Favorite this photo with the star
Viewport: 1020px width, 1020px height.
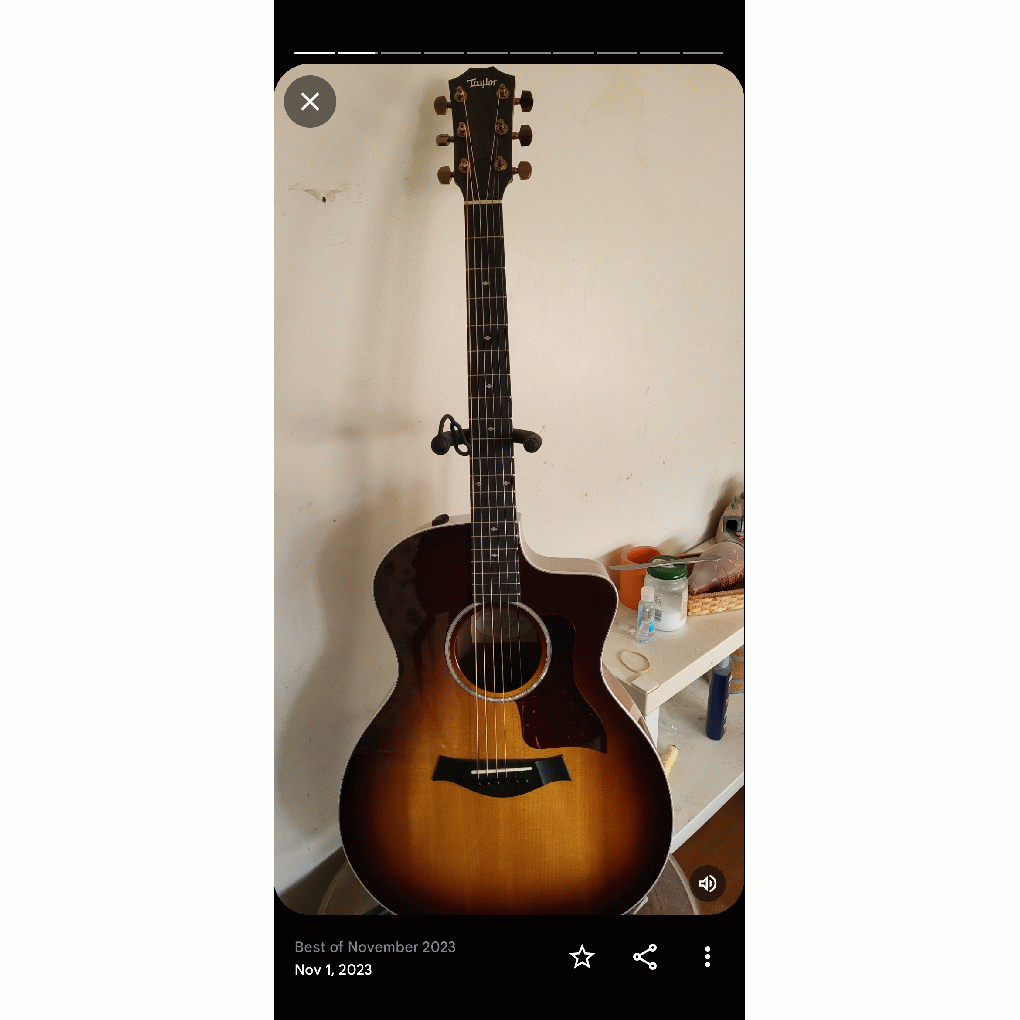582,957
